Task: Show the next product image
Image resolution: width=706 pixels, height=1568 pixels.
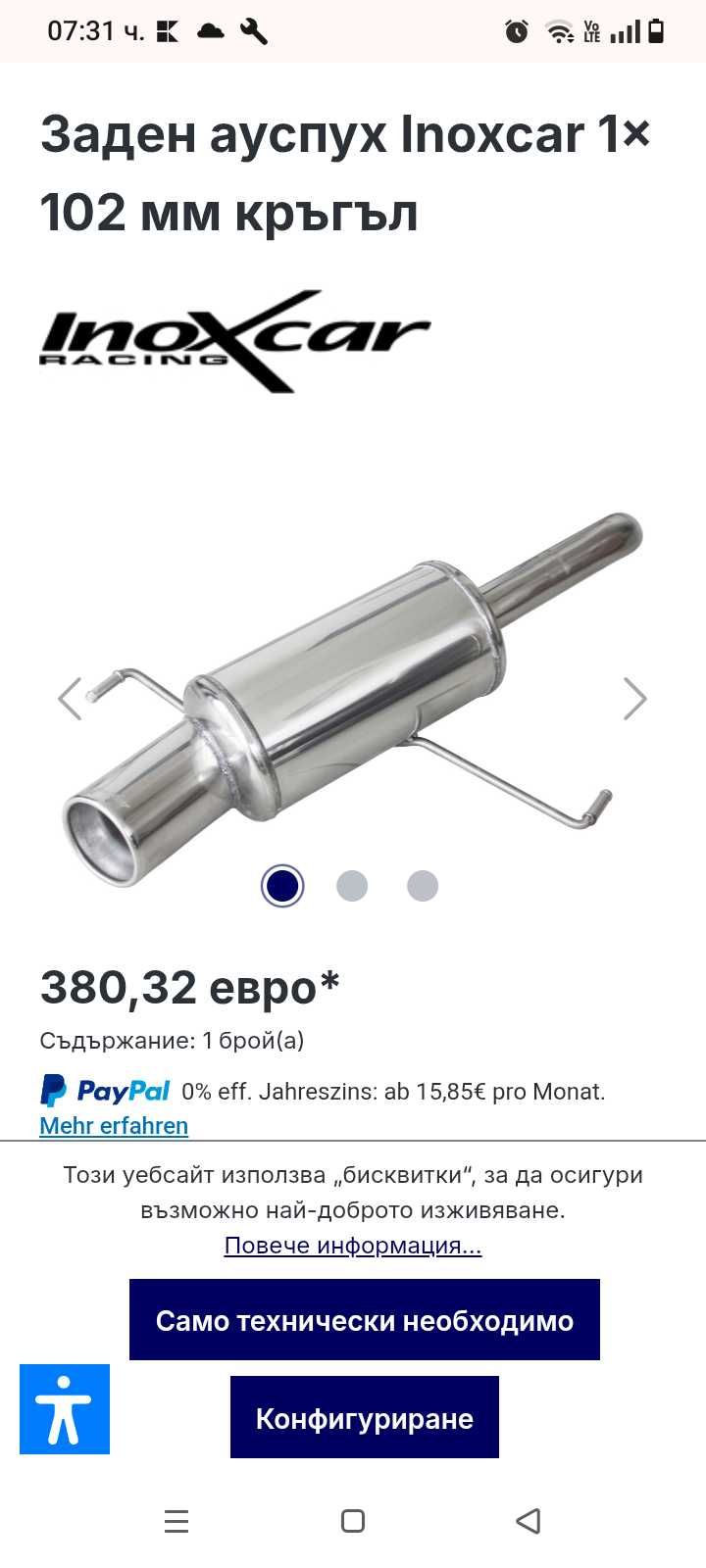Action: click(635, 699)
